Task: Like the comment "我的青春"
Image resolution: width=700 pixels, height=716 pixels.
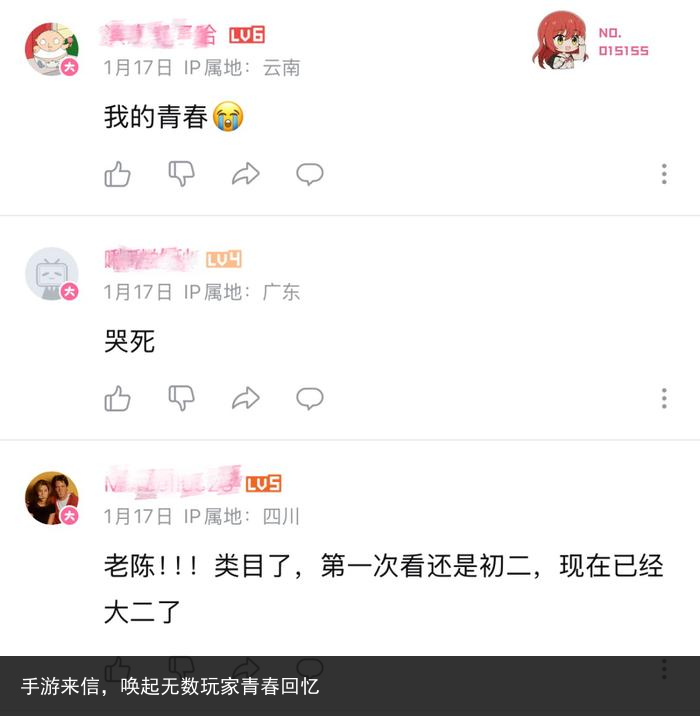Action: click(x=118, y=174)
